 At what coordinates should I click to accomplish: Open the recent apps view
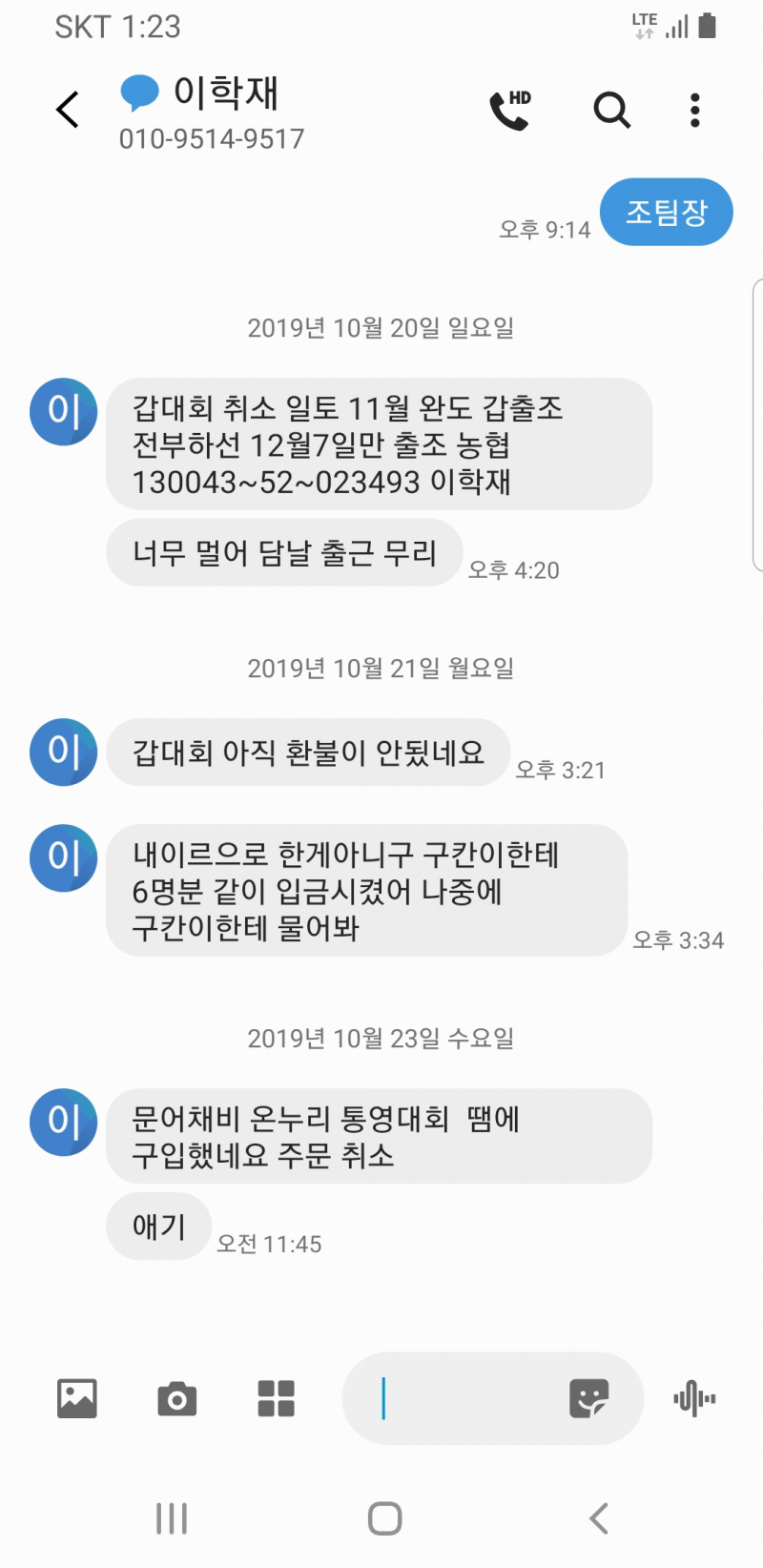(x=172, y=1518)
